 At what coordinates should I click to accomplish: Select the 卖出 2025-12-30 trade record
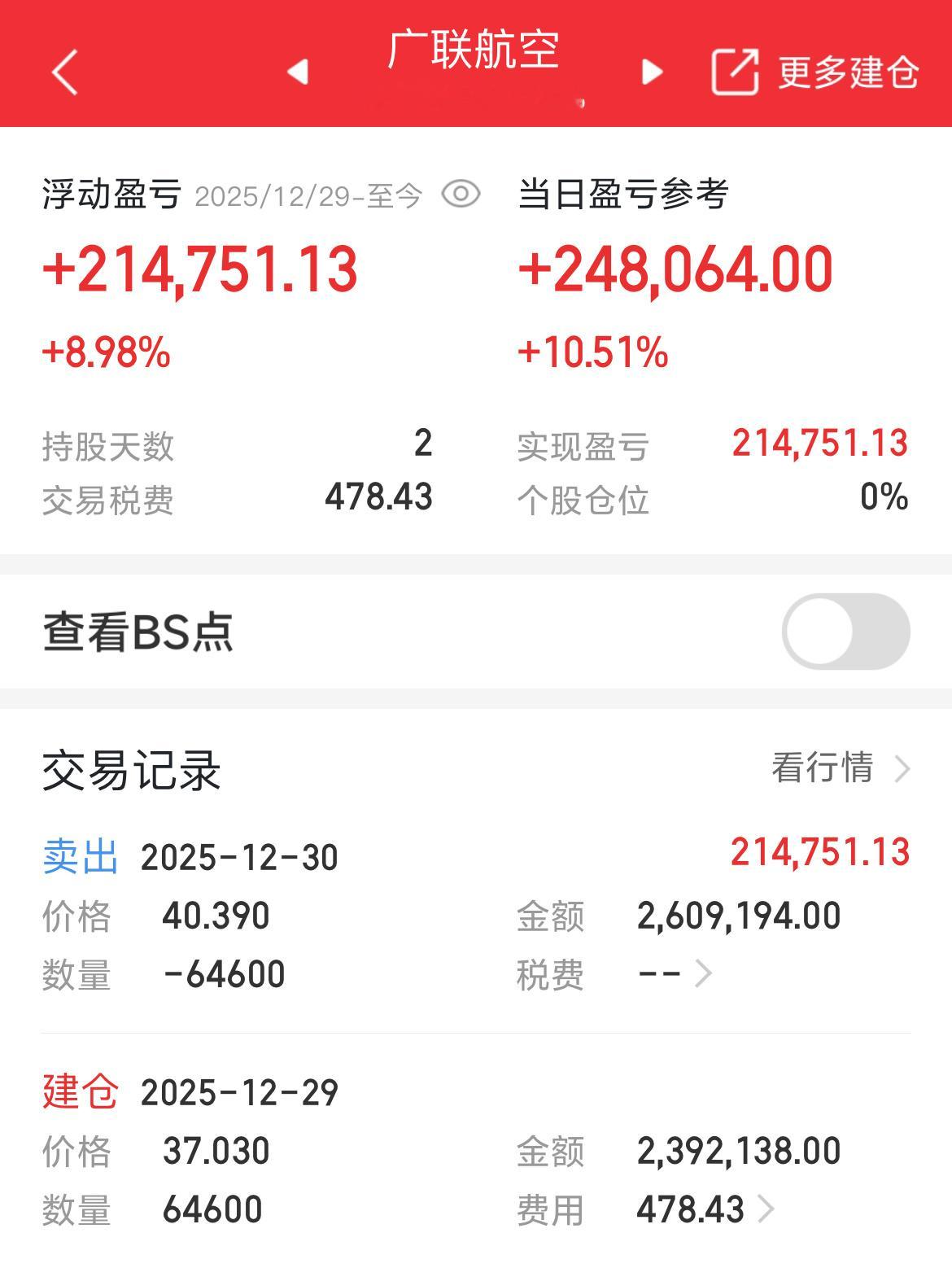pyautogui.click(x=244, y=857)
